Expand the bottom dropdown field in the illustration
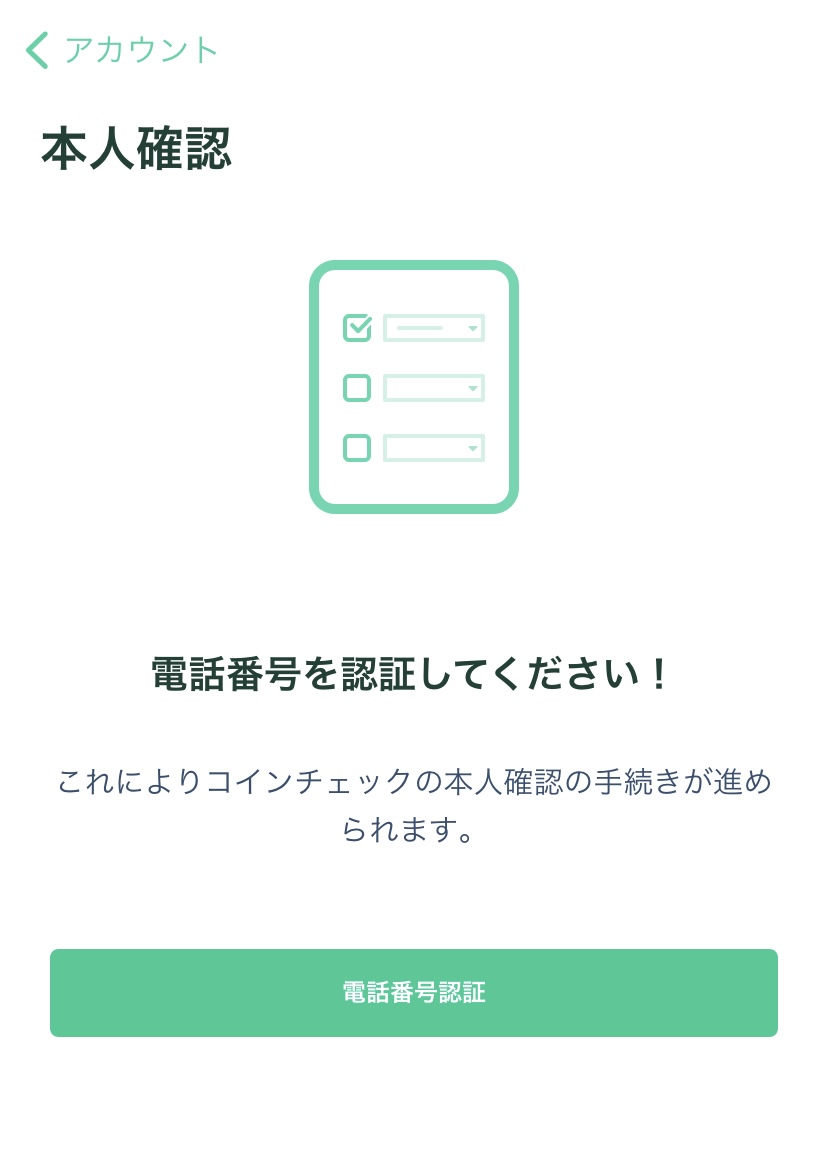Image resolution: width=828 pixels, height=1172 pixels. pos(433,448)
